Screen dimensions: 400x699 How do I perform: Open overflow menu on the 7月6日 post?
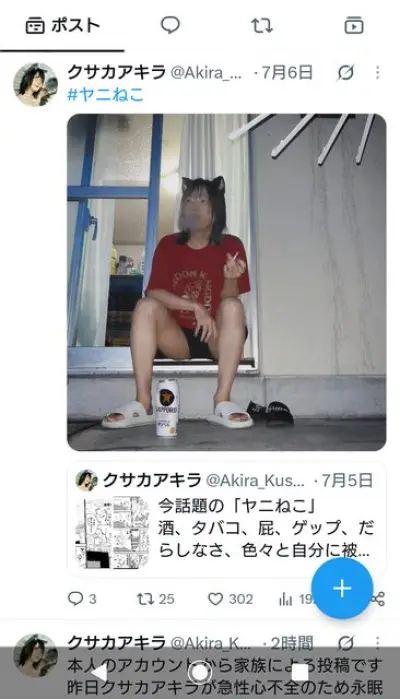point(377,73)
